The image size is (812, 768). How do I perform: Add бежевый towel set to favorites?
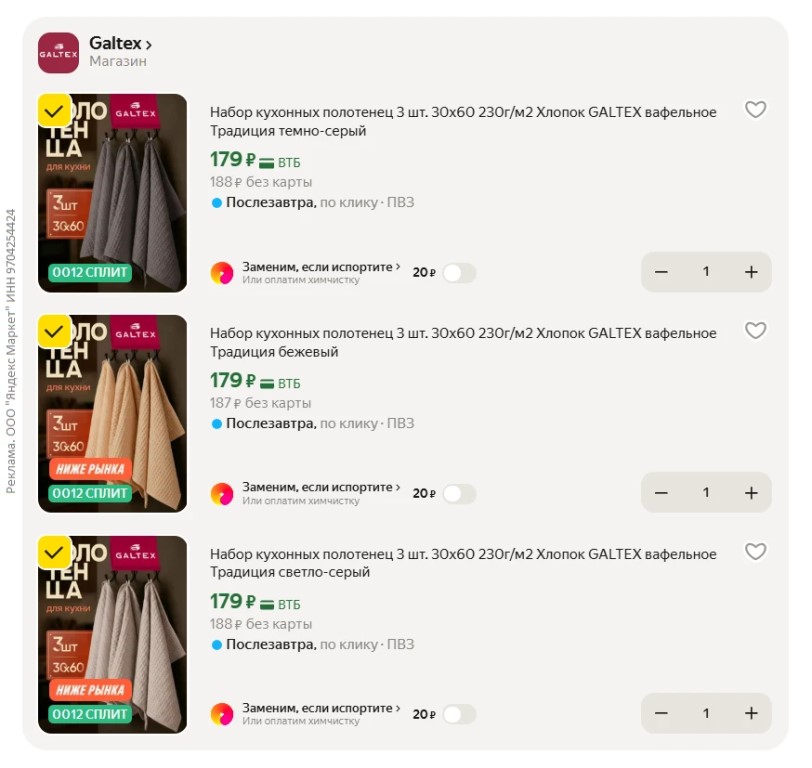[756, 331]
